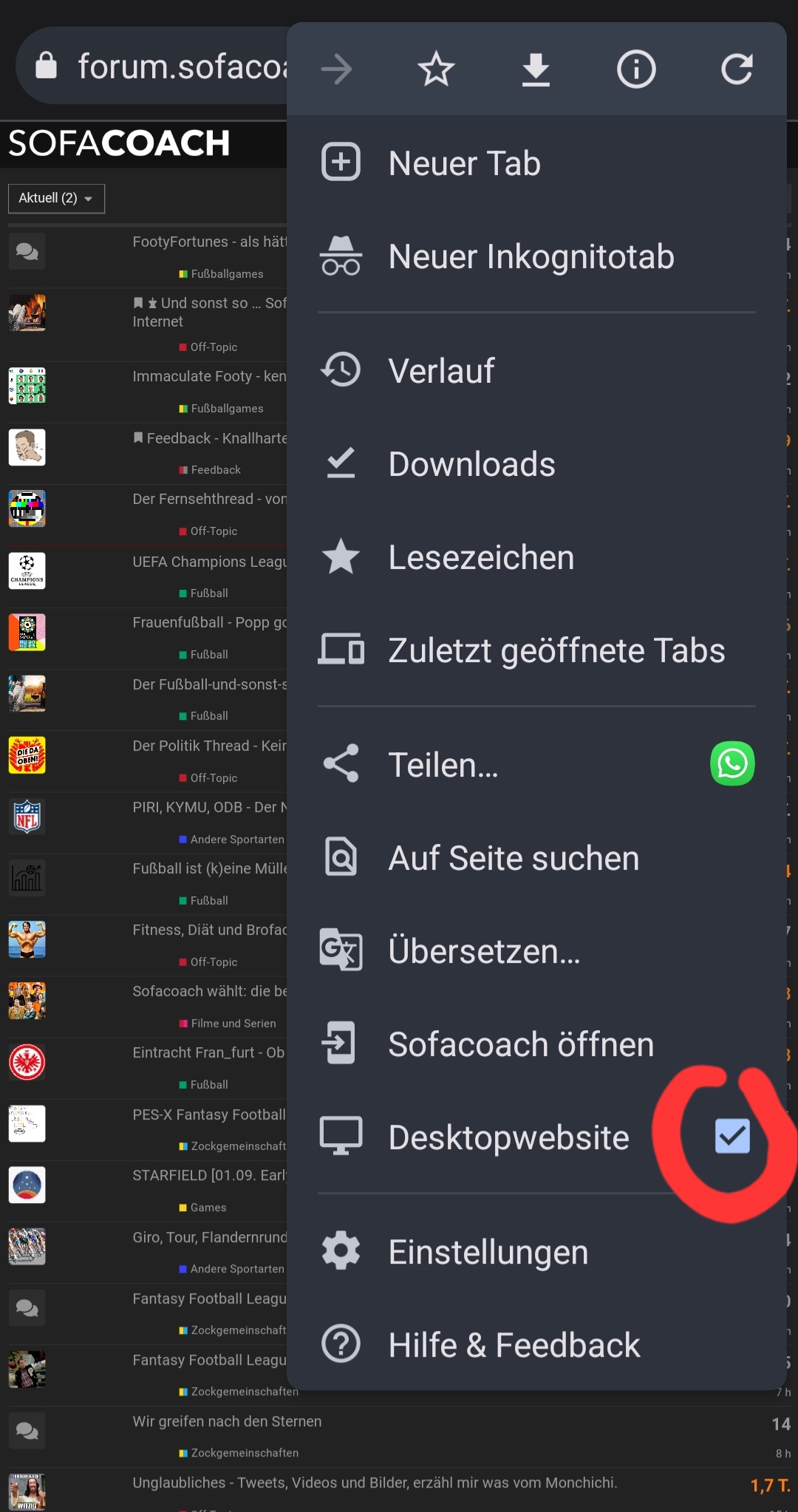
Task: Open Hilfe & Feedback
Action: coord(514,1345)
